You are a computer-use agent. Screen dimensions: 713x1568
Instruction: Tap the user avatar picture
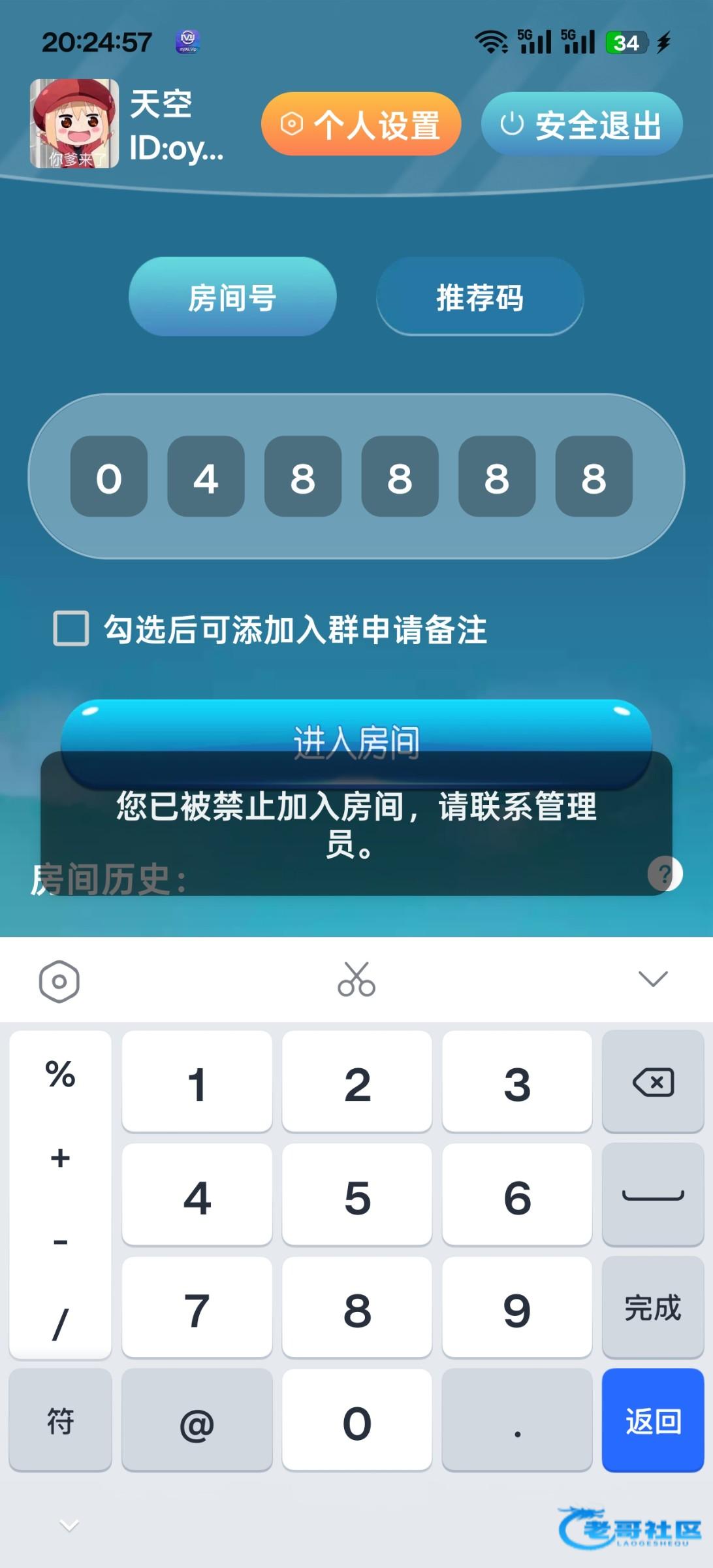pos(74,123)
